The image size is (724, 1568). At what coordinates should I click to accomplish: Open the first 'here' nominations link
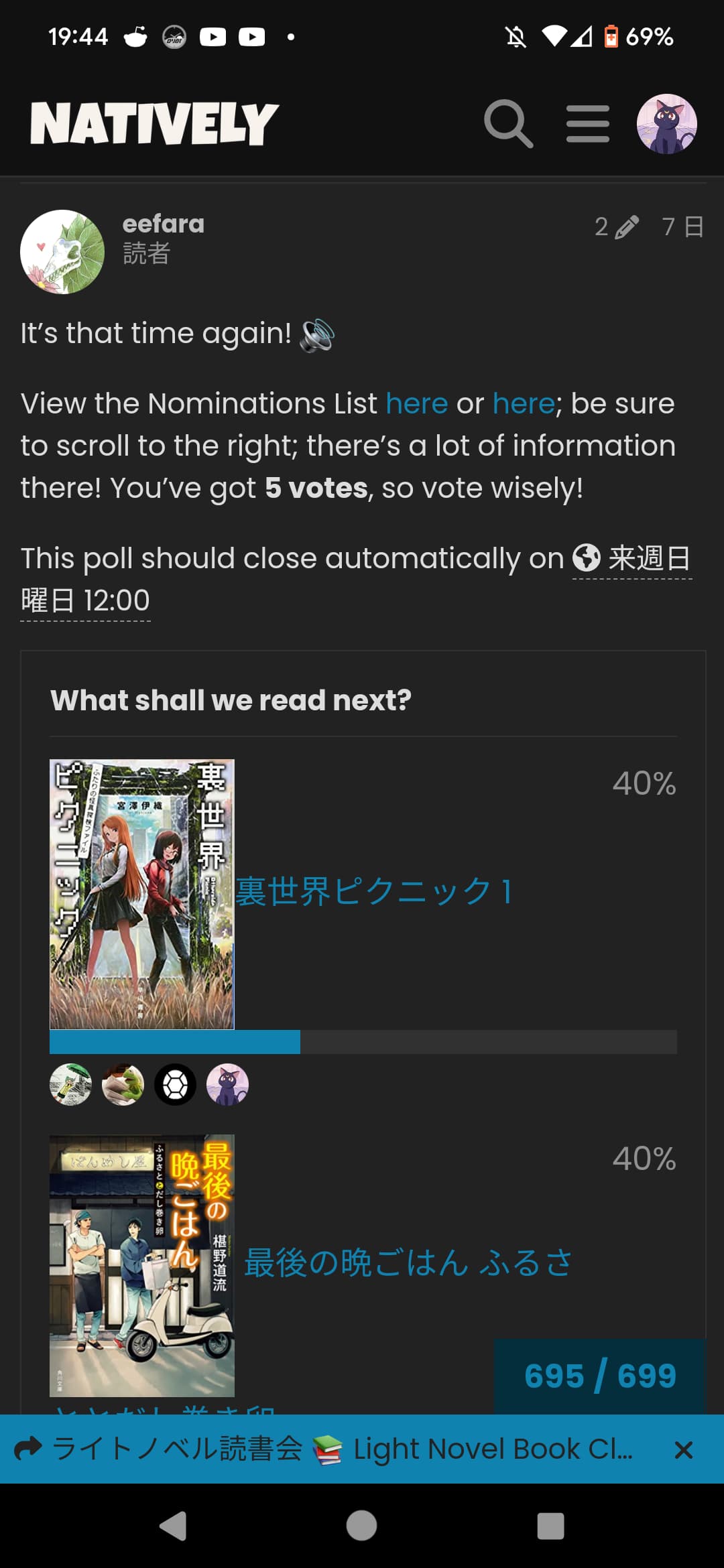(x=416, y=404)
